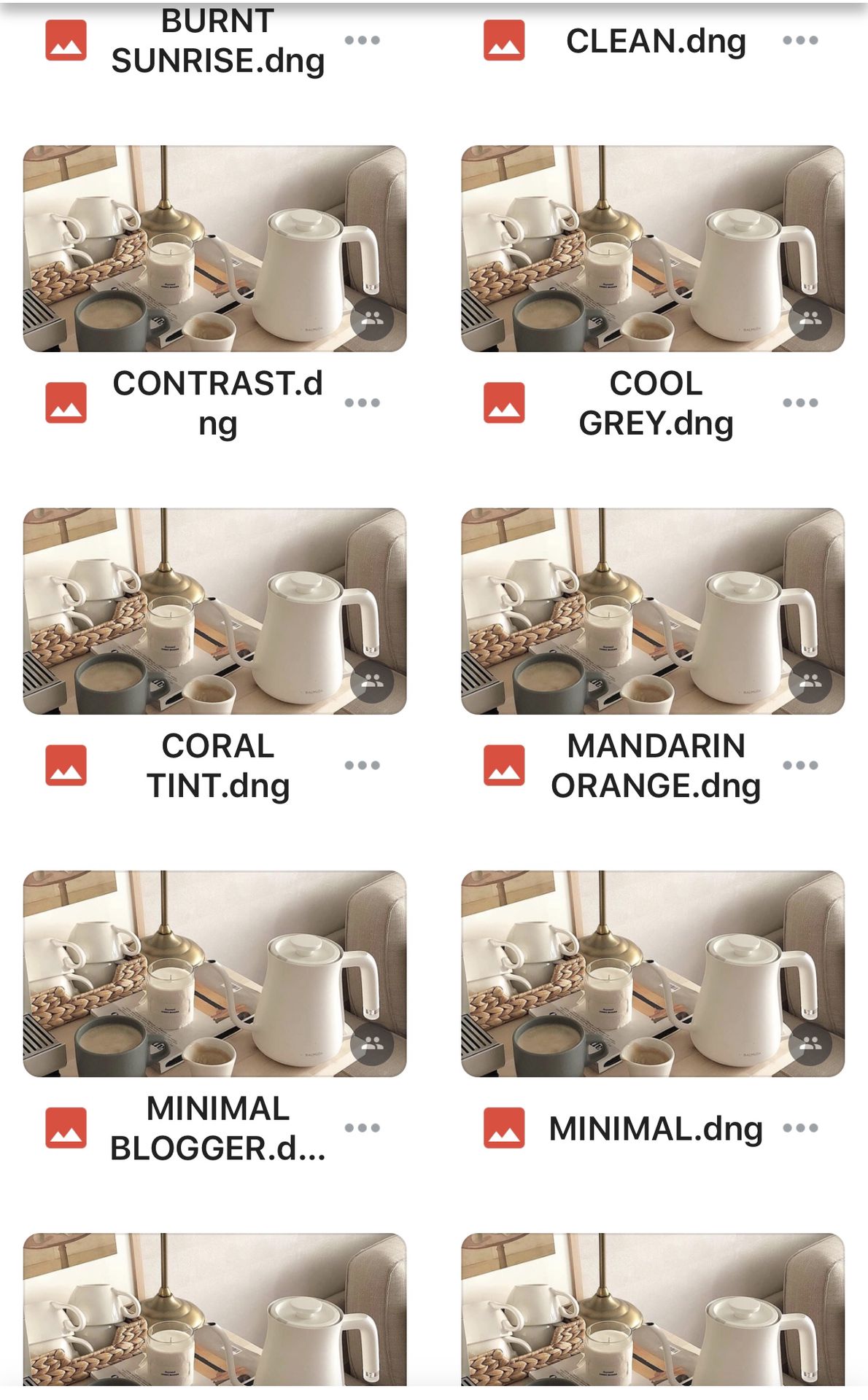Tap the overflow dots beside MINIMAL.dng
The width and height of the screenshot is (868, 1400).
pyautogui.click(x=800, y=1127)
